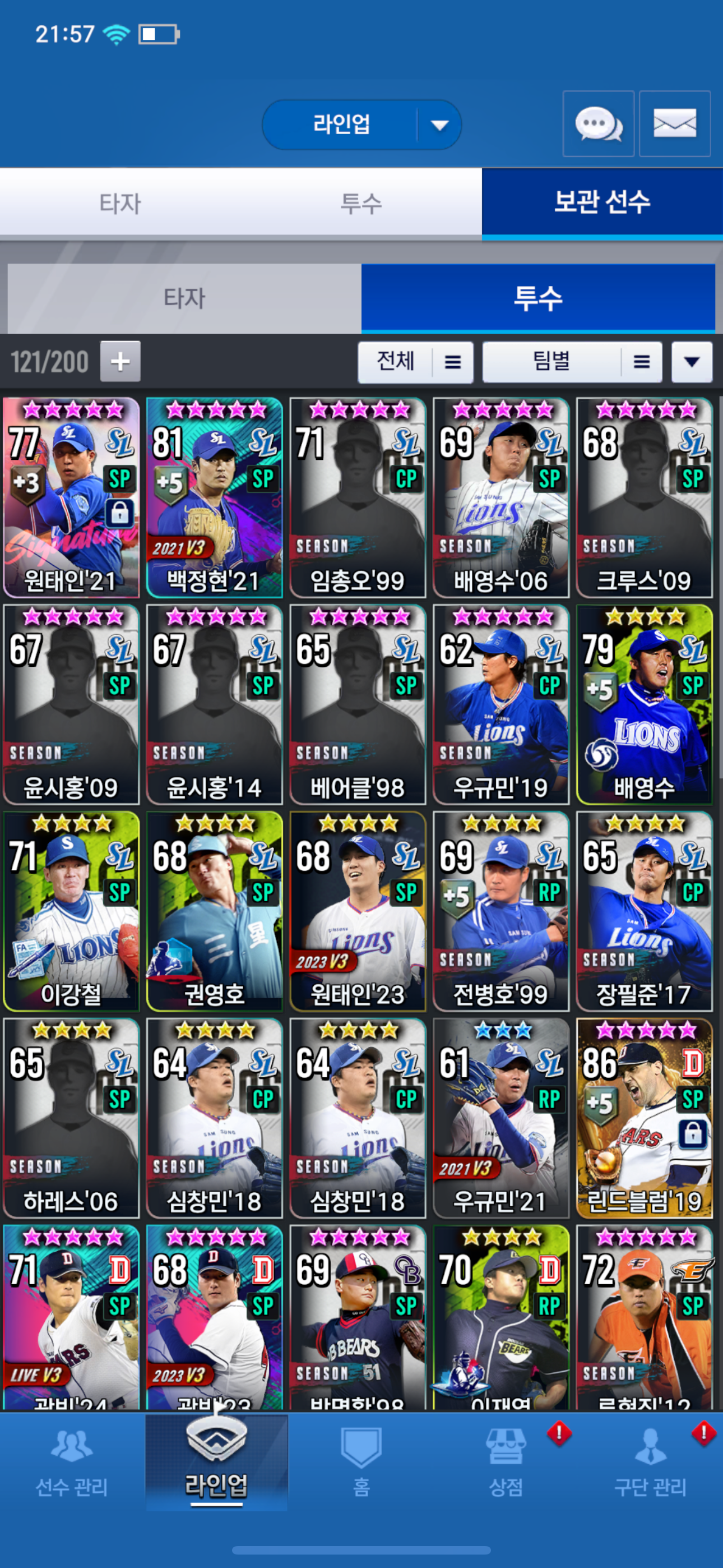Tap the plus button to expand storage

[x=120, y=362]
